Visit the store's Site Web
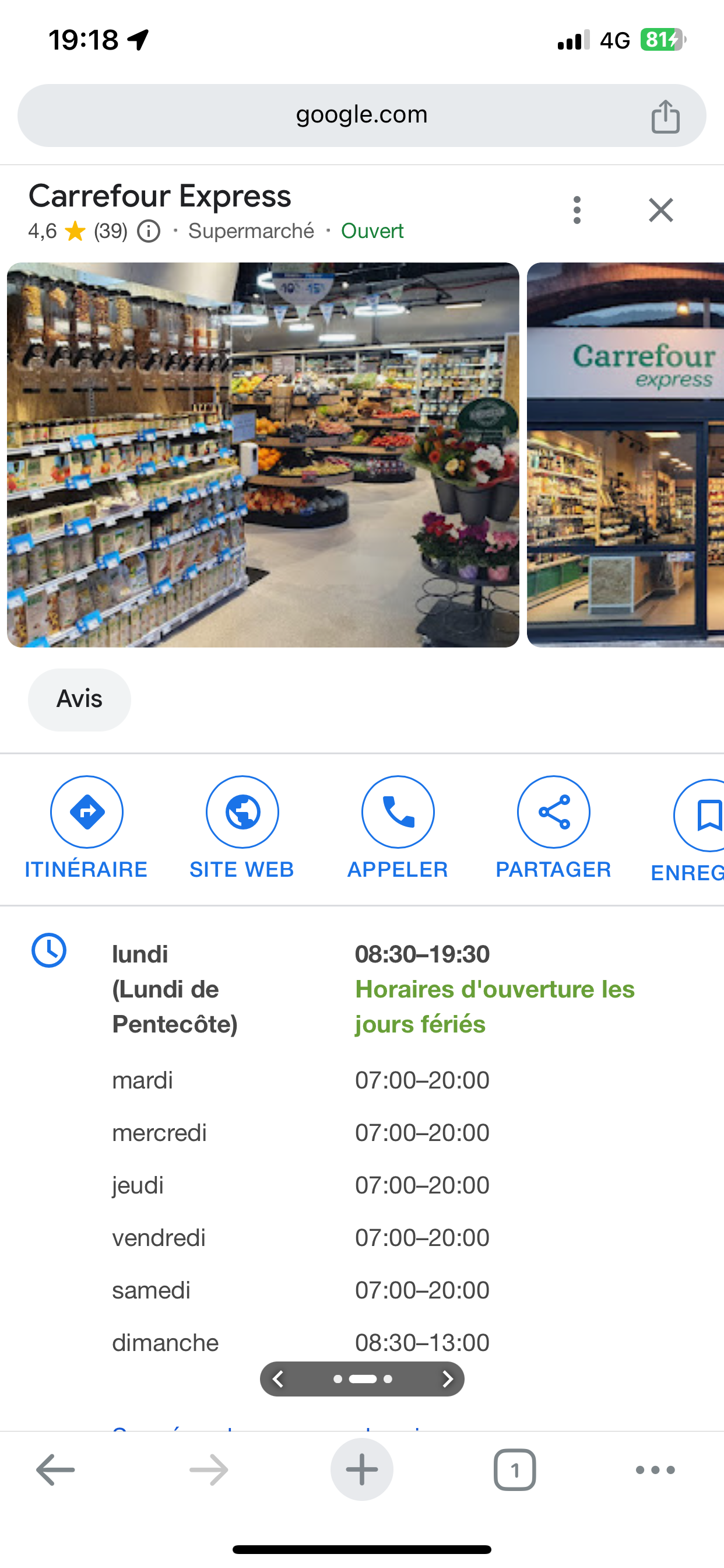Image resolution: width=724 pixels, height=1568 pixels. (x=242, y=812)
